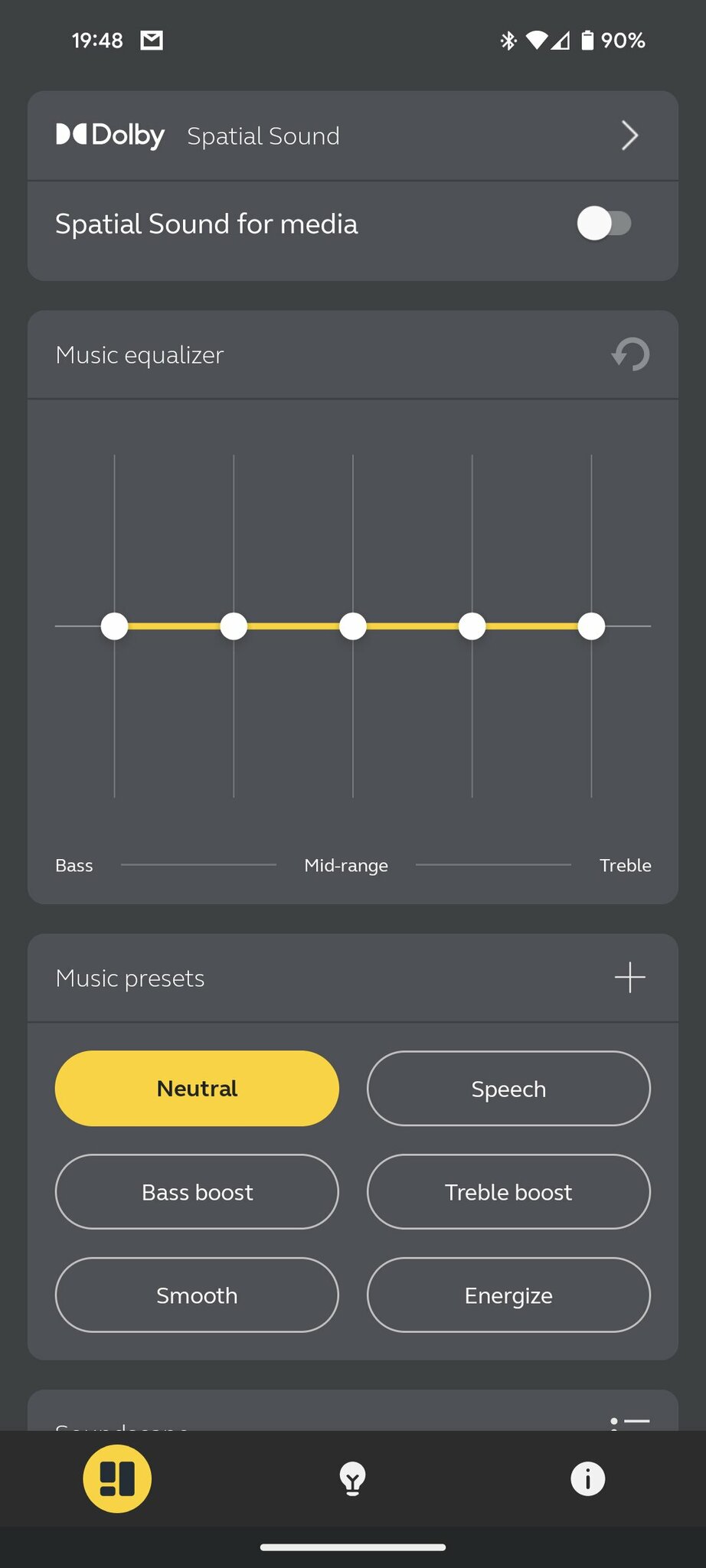
Task: Open the dashboard tab
Action: pyautogui.click(x=117, y=1478)
